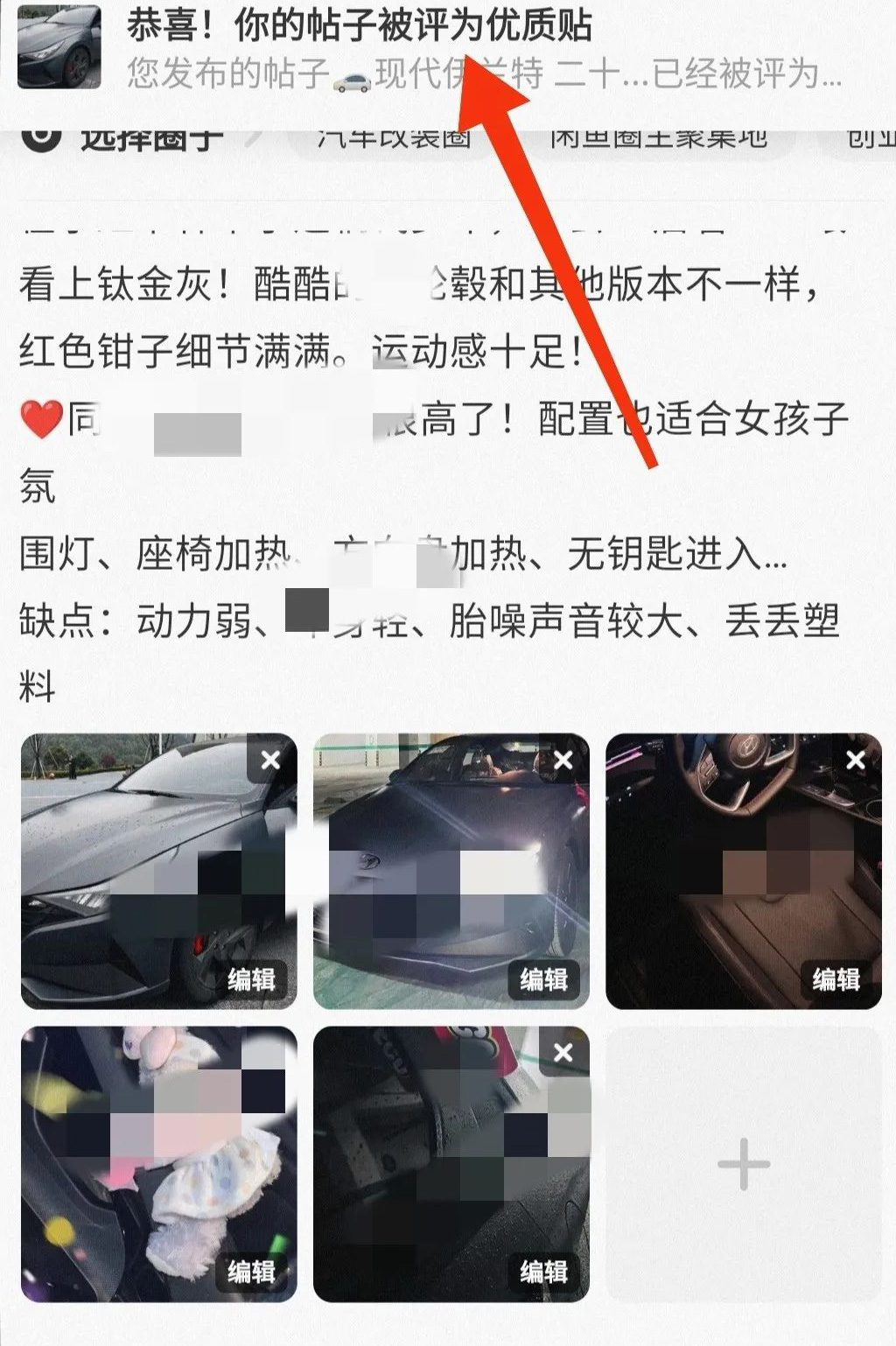The height and width of the screenshot is (1346, 896).
Task: Edit the grey car side-view photo
Action: pos(251,979)
